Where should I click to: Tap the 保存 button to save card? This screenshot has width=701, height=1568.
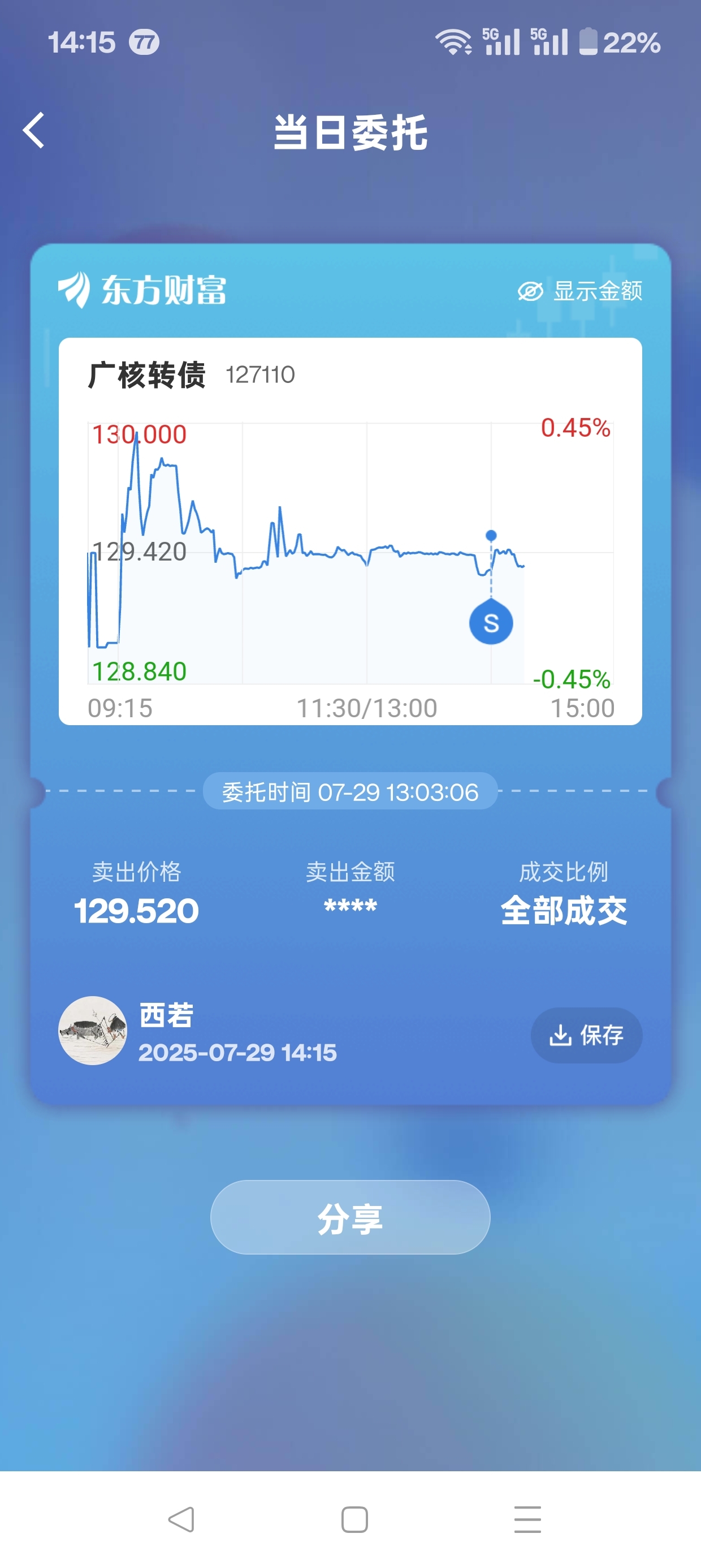(x=586, y=1035)
